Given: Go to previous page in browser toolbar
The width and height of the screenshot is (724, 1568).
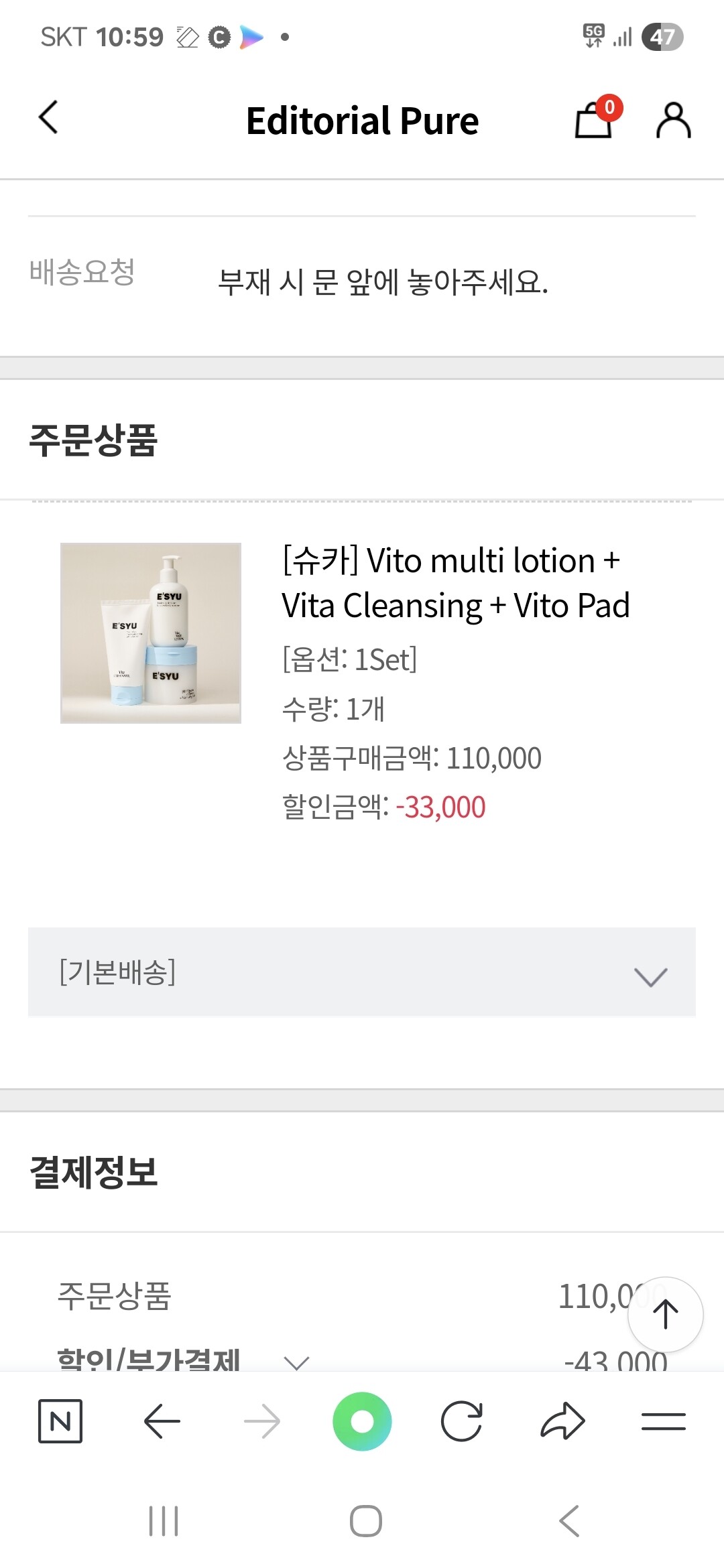Looking at the screenshot, I should [162, 1421].
